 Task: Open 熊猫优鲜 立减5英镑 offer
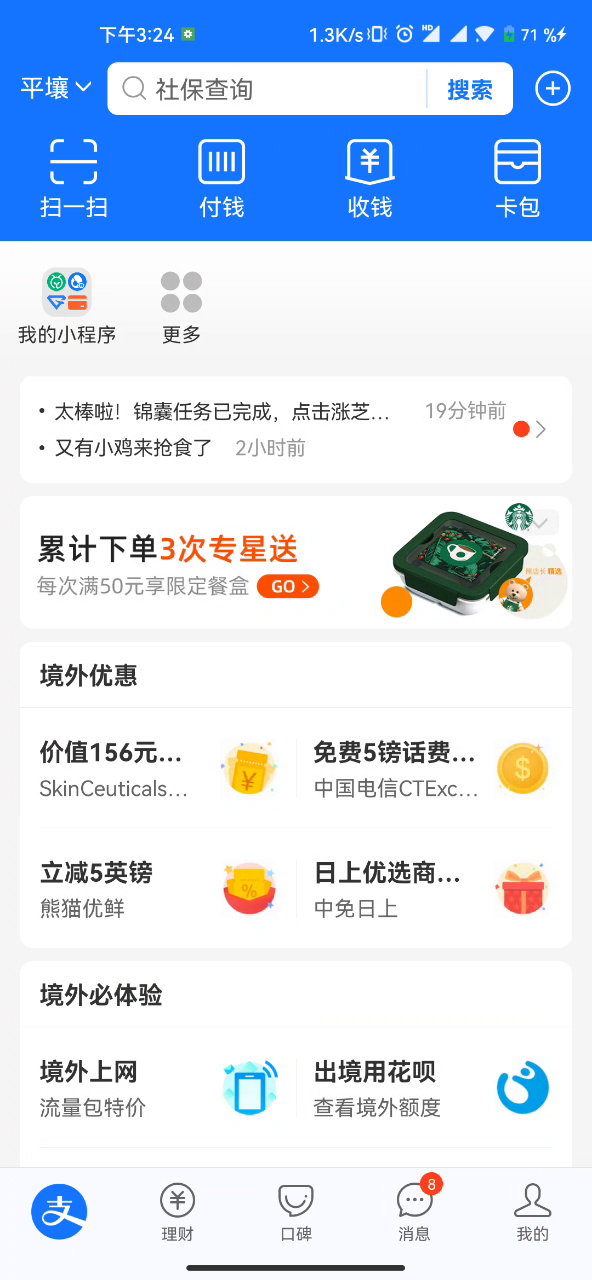click(x=158, y=889)
